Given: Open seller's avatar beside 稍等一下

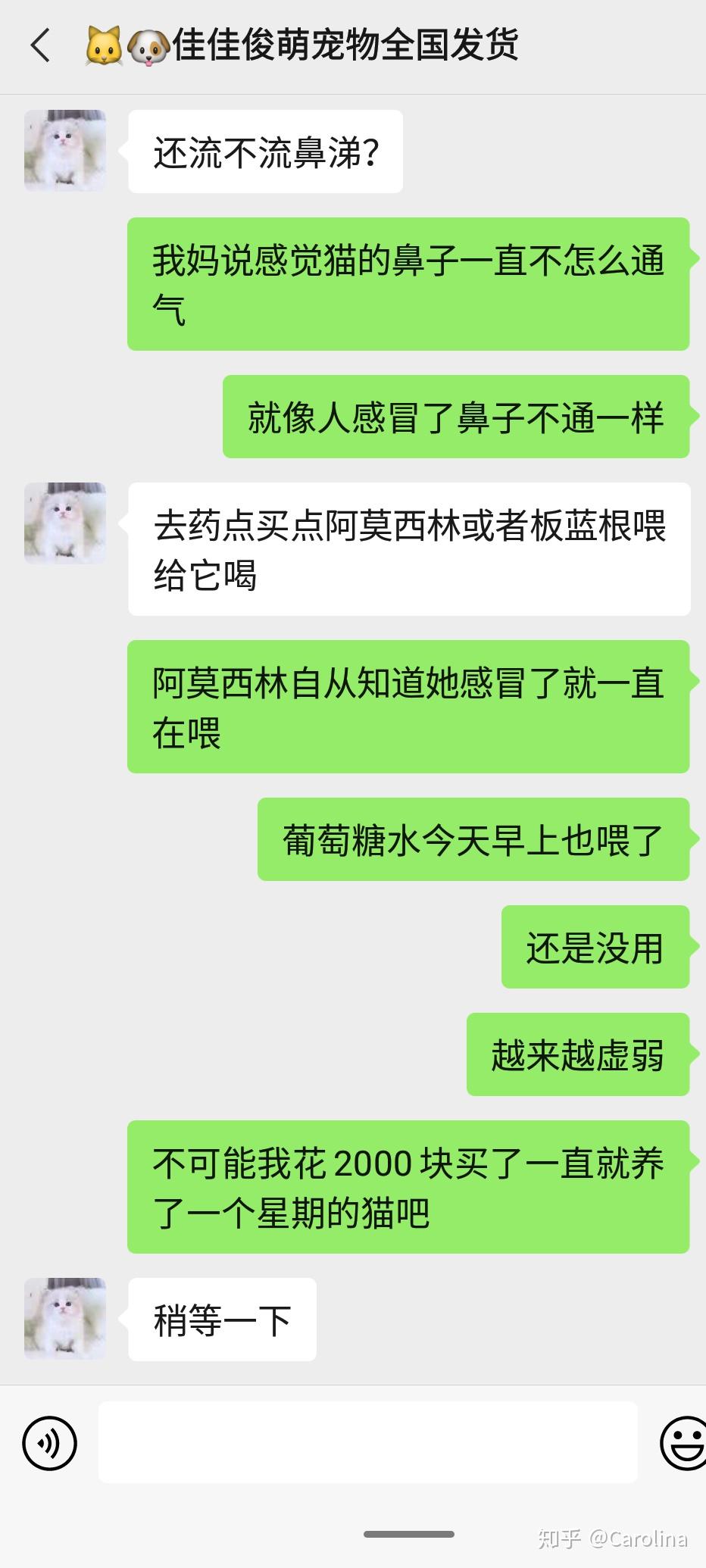Looking at the screenshot, I should [65, 1319].
